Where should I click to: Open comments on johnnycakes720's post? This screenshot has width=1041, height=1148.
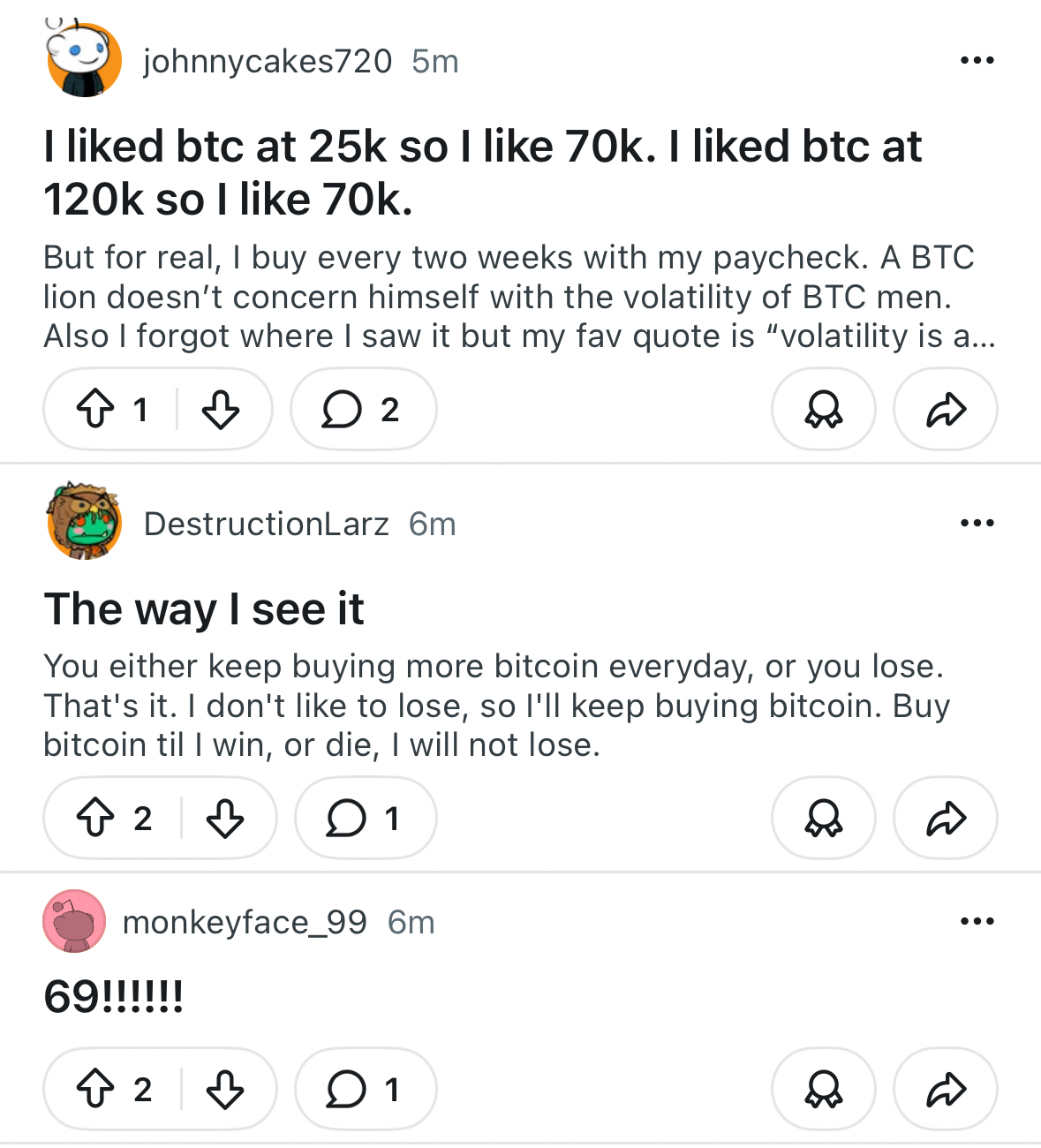point(362,410)
